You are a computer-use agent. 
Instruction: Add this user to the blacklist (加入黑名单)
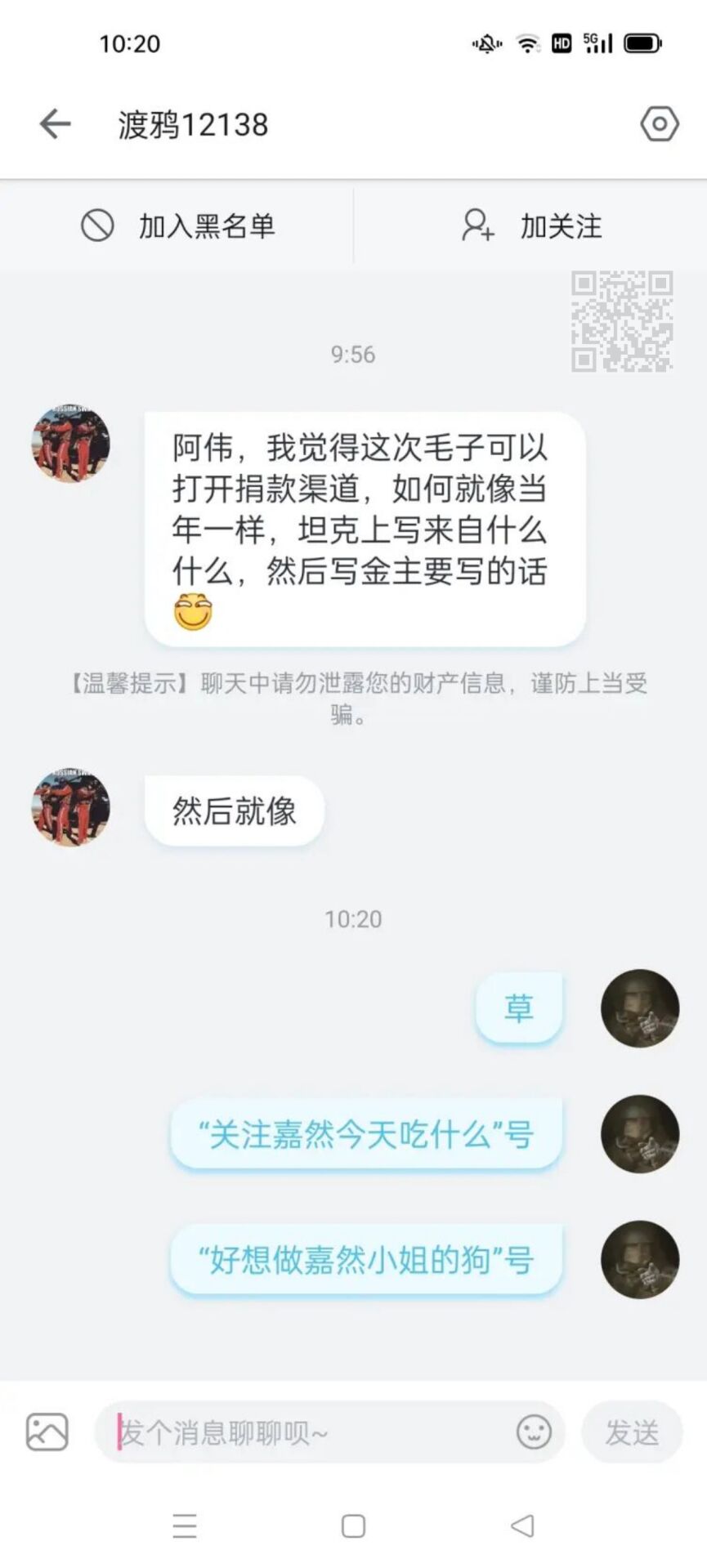(x=177, y=226)
